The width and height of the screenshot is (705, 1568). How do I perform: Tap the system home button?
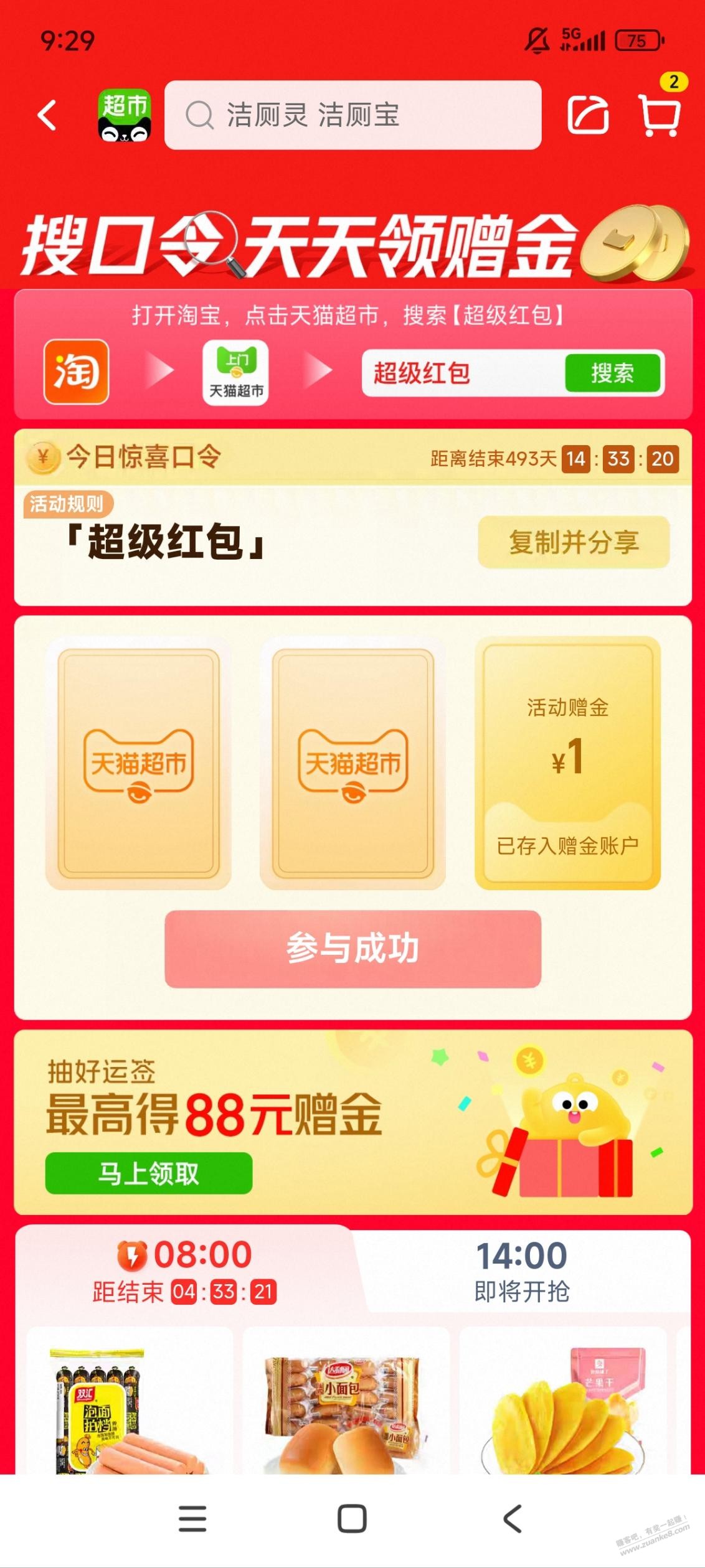coord(352,1519)
